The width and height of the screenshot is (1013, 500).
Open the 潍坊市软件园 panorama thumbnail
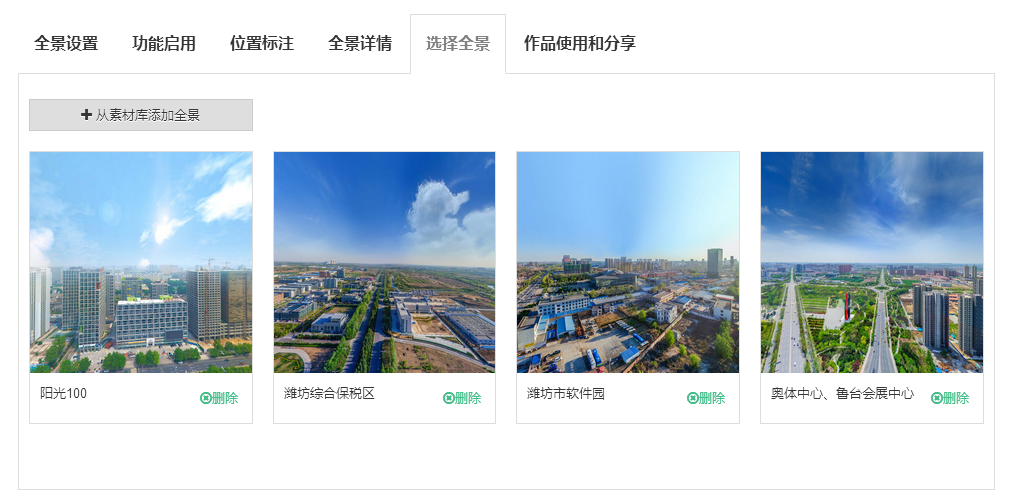(627, 262)
